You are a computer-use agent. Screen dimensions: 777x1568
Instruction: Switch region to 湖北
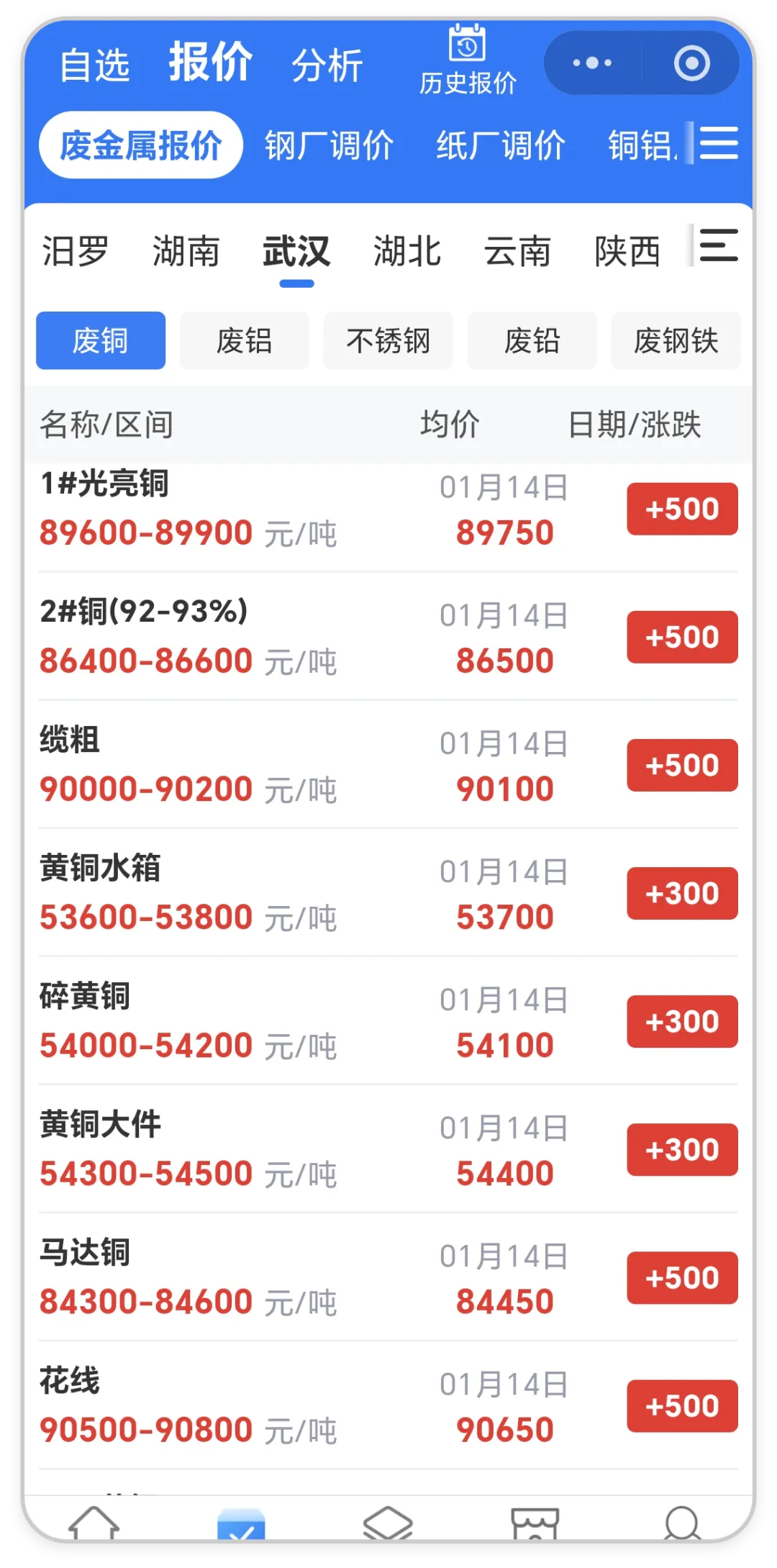click(x=407, y=251)
